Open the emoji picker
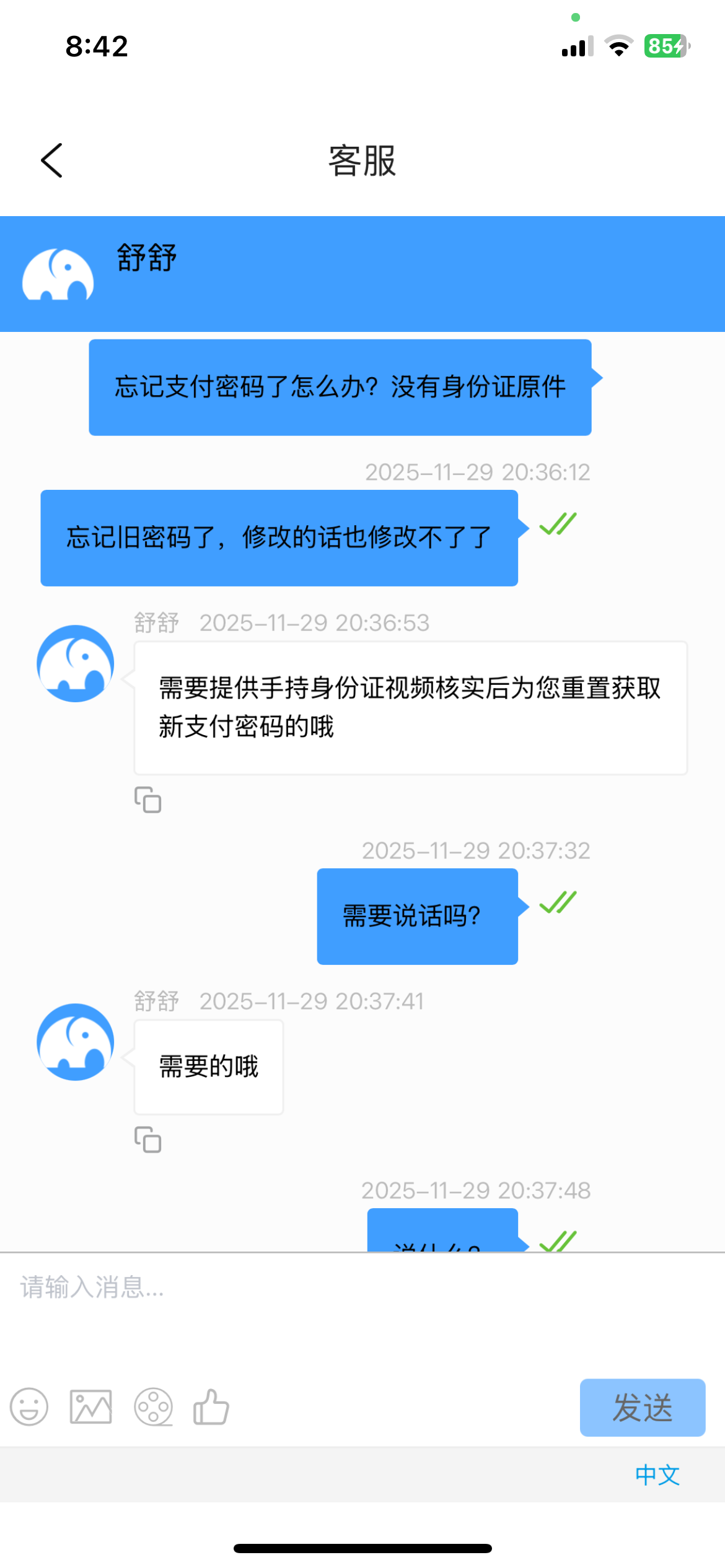The height and width of the screenshot is (1568, 725). tap(29, 1407)
